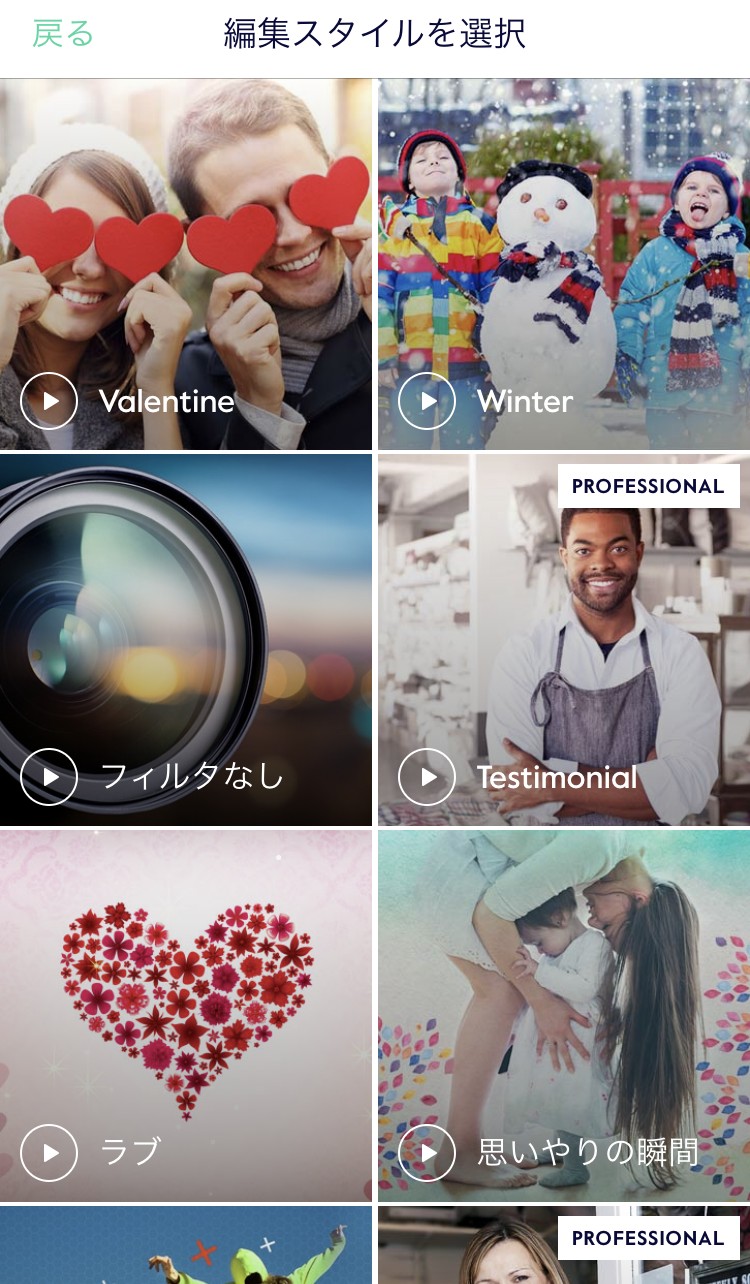Image resolution: width=750 pixels, height=1284 pixels.
Task: Choose the 思いやりの瞬間 style
Action: pos(564,1000)
